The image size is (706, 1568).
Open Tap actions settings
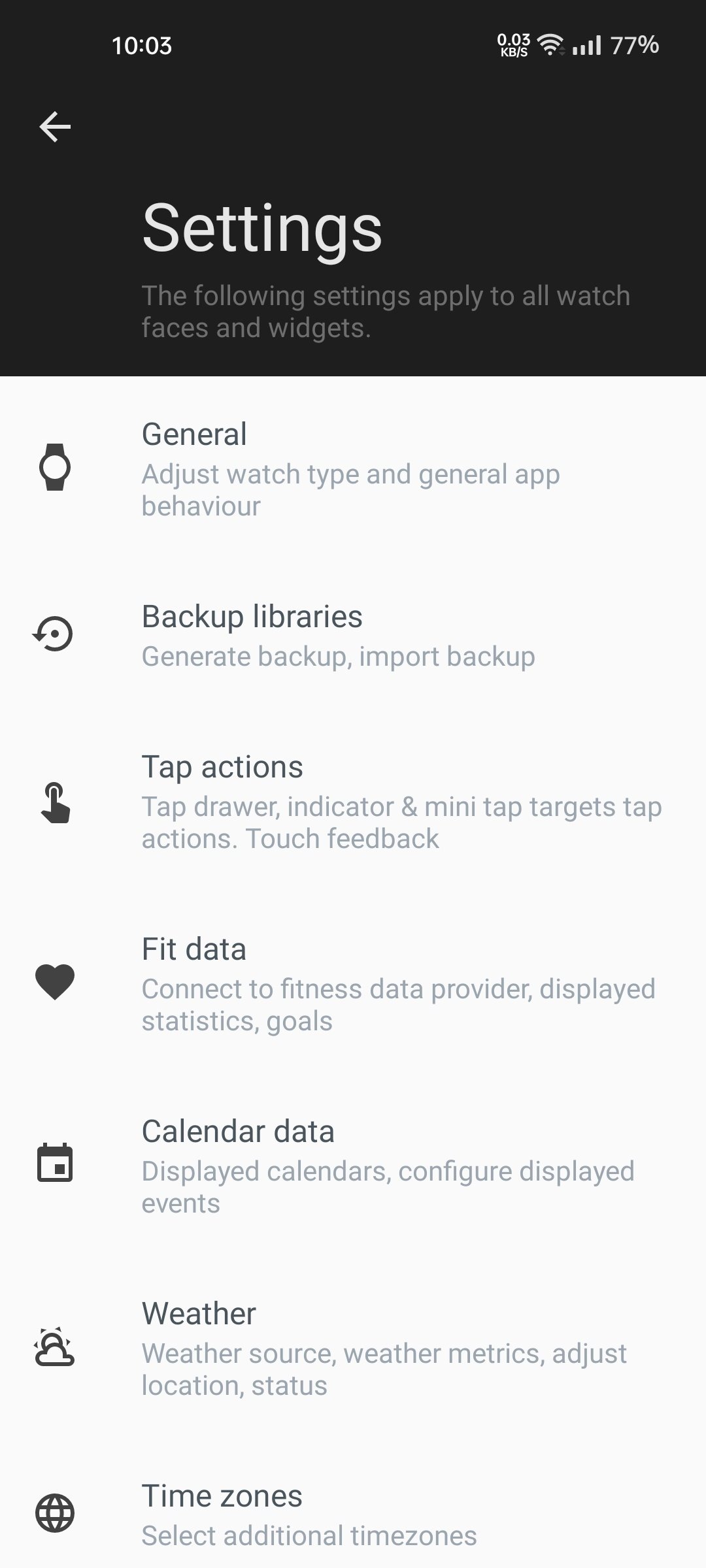pyautogui.click(x=353, y=802)
